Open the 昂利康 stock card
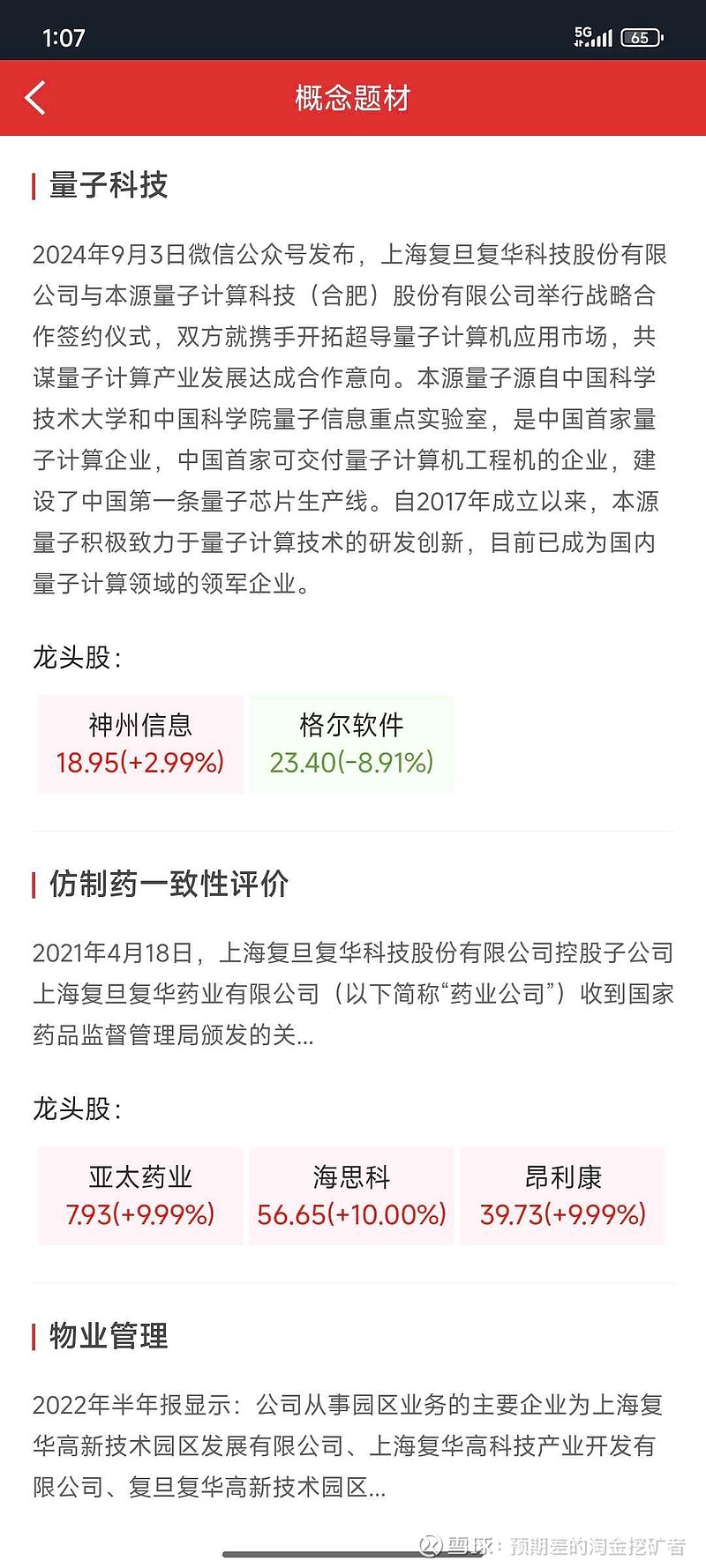Image resolution: width=706 pixels, height=1568 pixels. click(x=563, y=1196)
